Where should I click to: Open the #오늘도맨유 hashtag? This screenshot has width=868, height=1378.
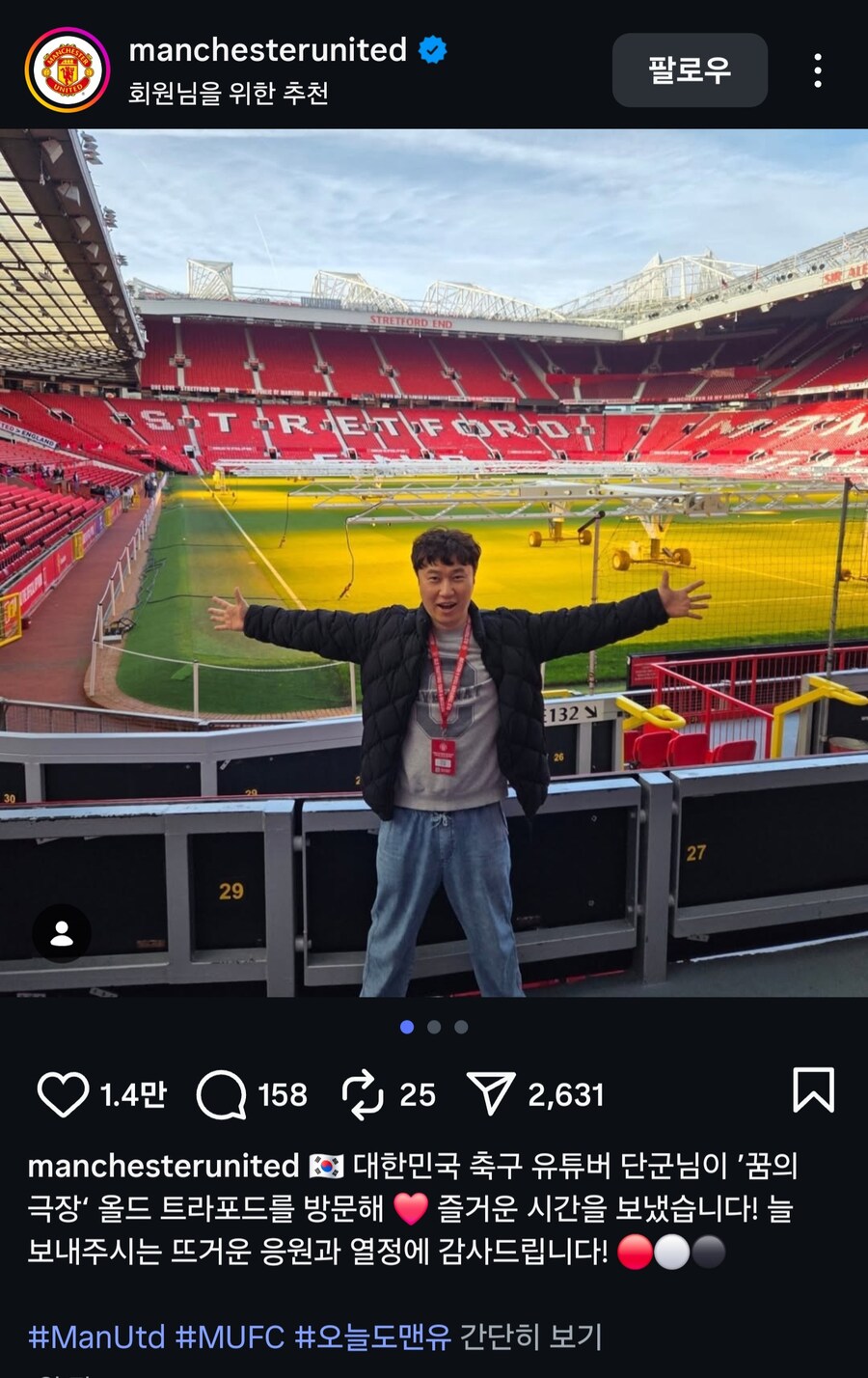372,1337
